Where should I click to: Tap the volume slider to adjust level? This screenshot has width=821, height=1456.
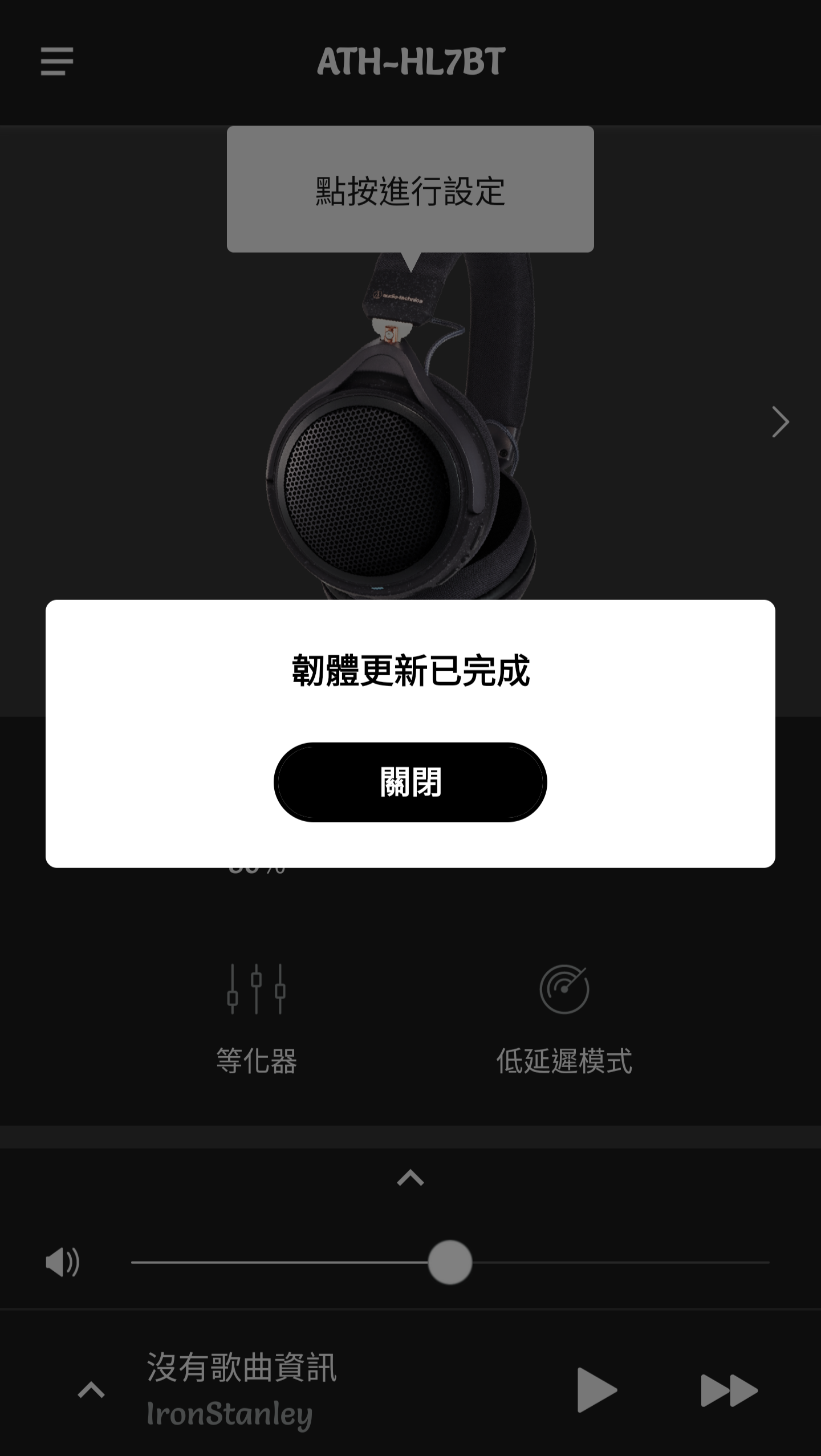(450, 1262)
